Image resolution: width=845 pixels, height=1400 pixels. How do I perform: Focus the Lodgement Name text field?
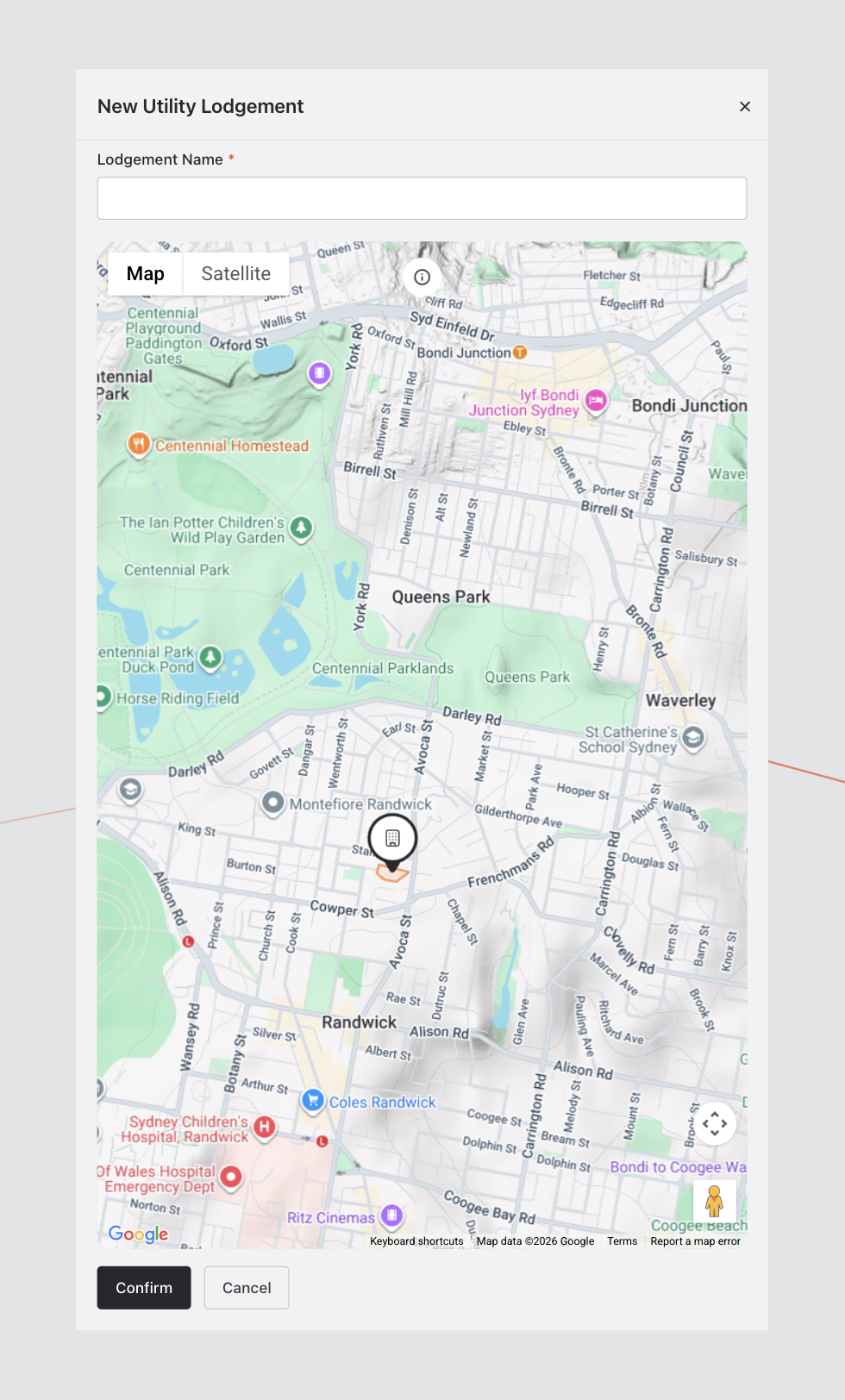[422, 198]
